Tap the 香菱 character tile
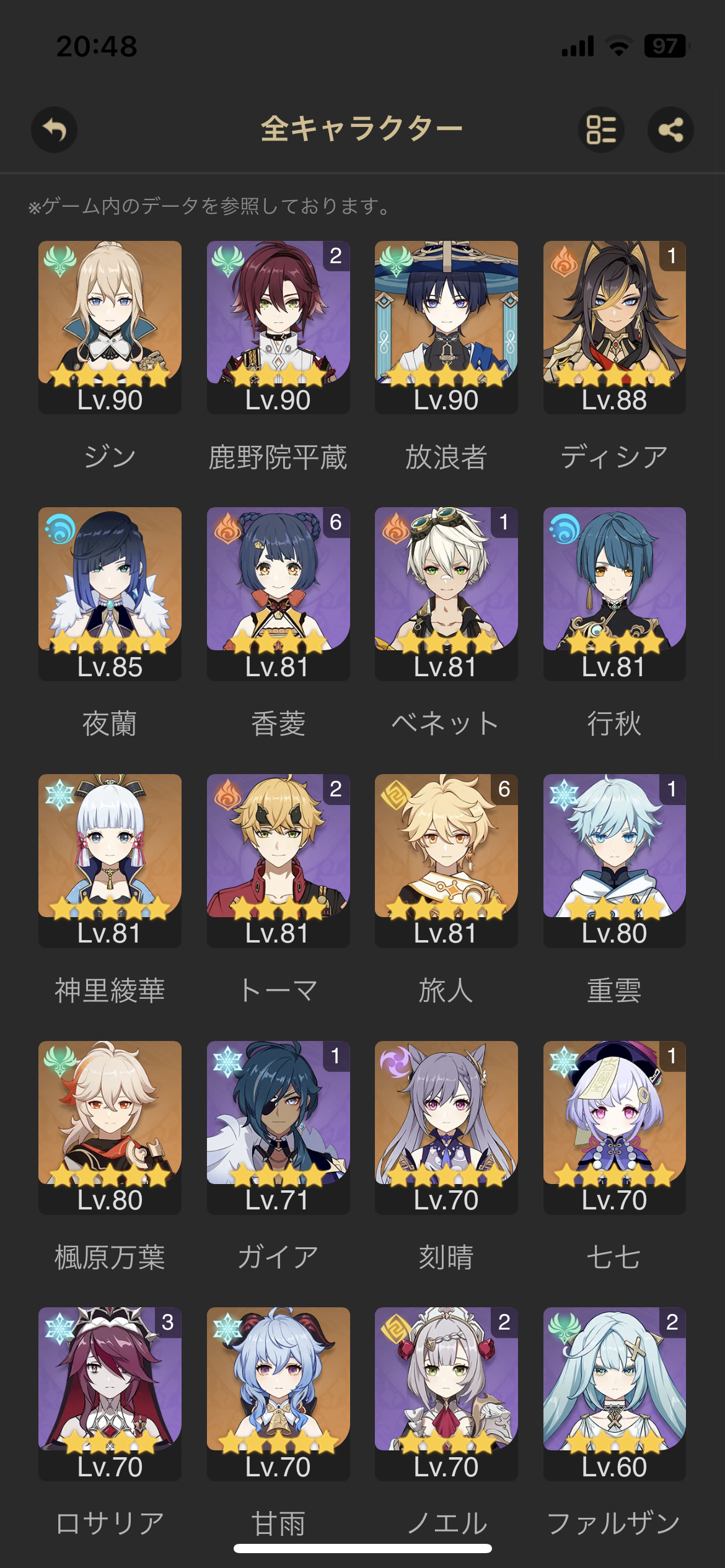The height and width of the screenshot is (1568, 725). pos(278,593)
